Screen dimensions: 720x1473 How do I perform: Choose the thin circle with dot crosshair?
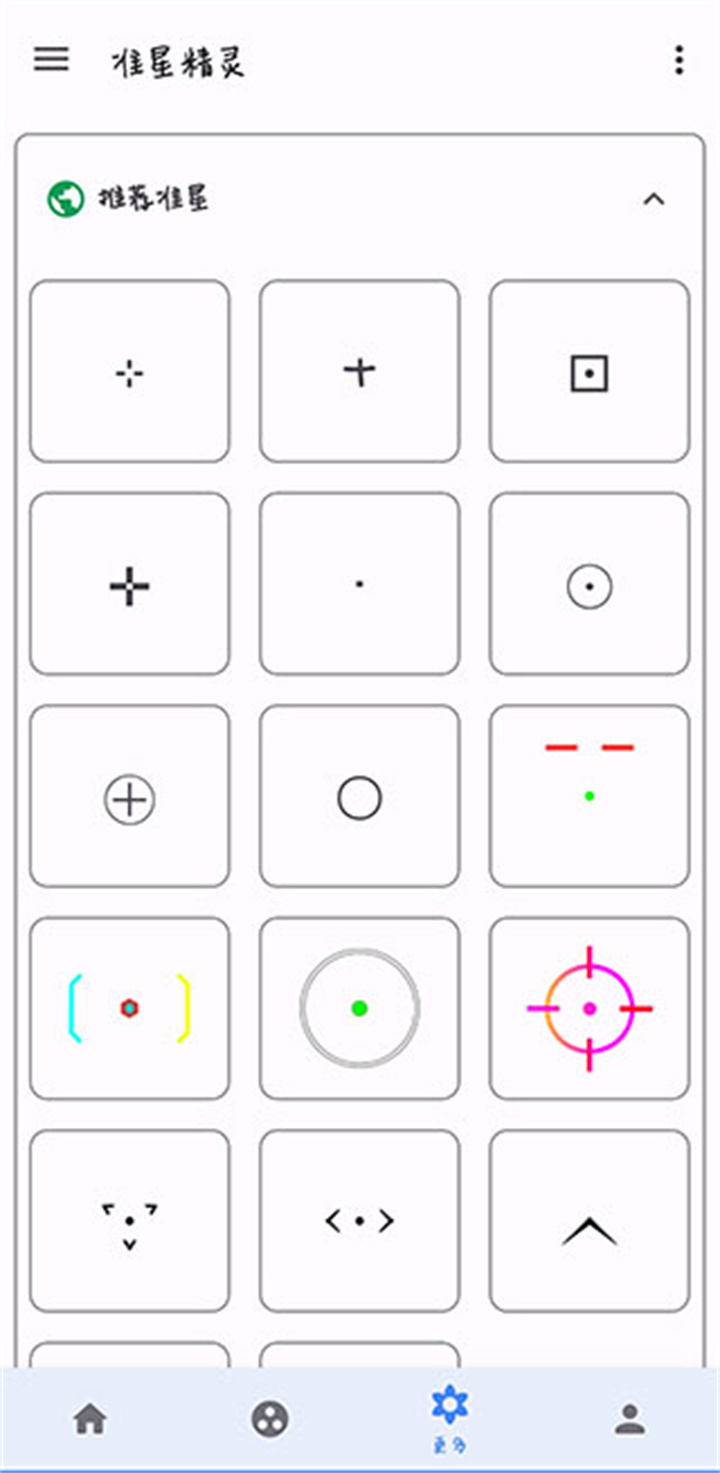589,585
